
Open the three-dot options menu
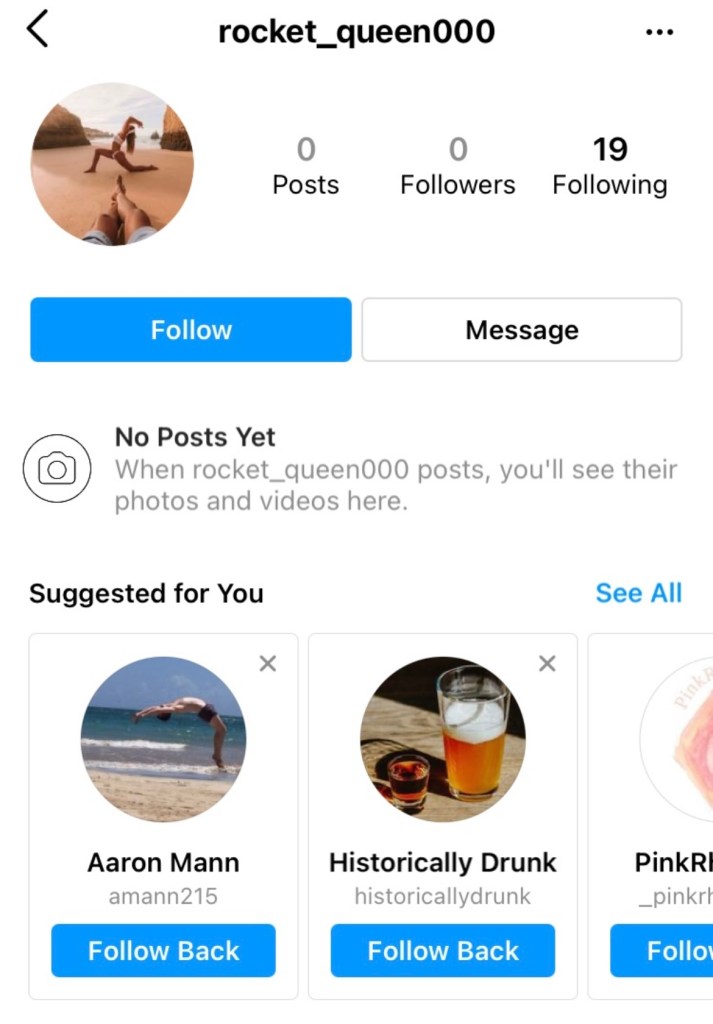[659, 32]
